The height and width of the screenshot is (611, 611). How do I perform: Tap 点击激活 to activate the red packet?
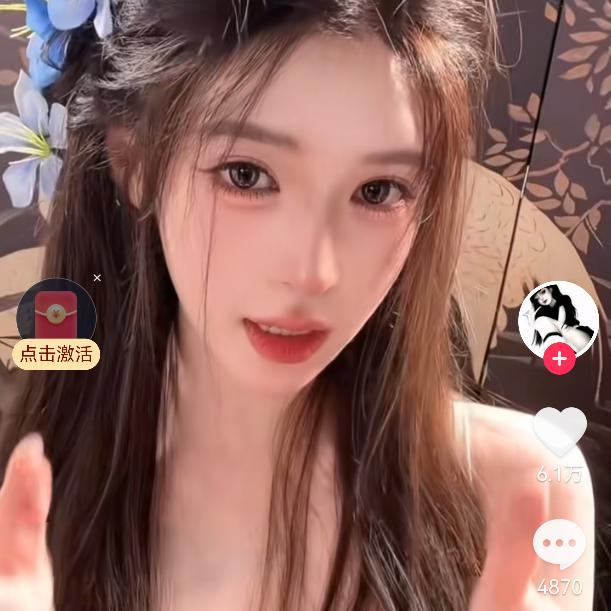(x=56, y=354)
